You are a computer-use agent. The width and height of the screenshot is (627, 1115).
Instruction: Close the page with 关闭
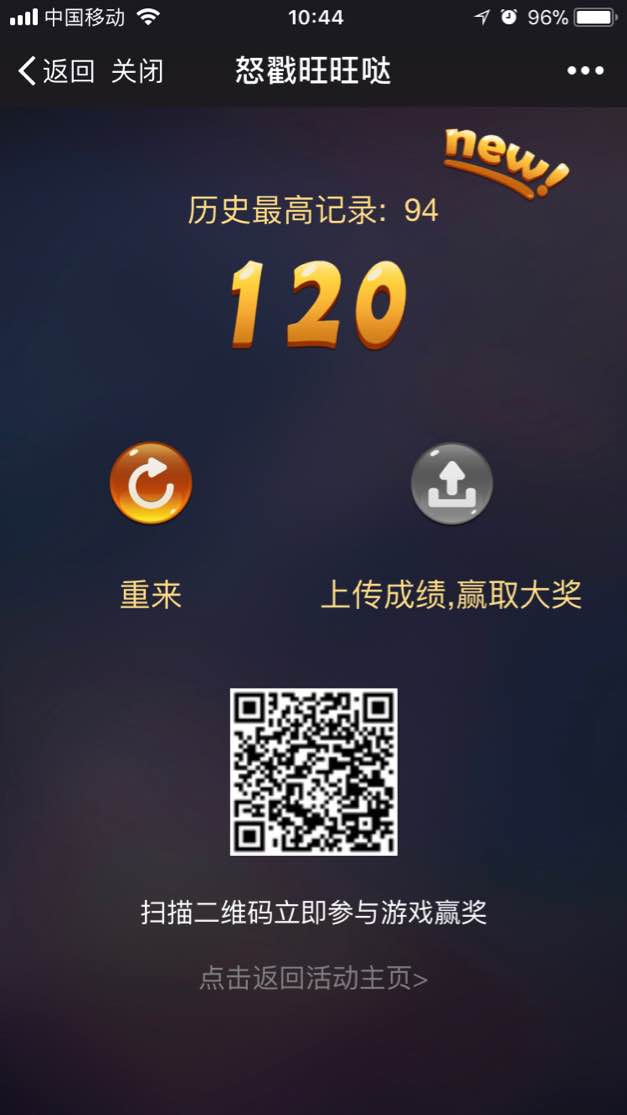pos(137,71)
